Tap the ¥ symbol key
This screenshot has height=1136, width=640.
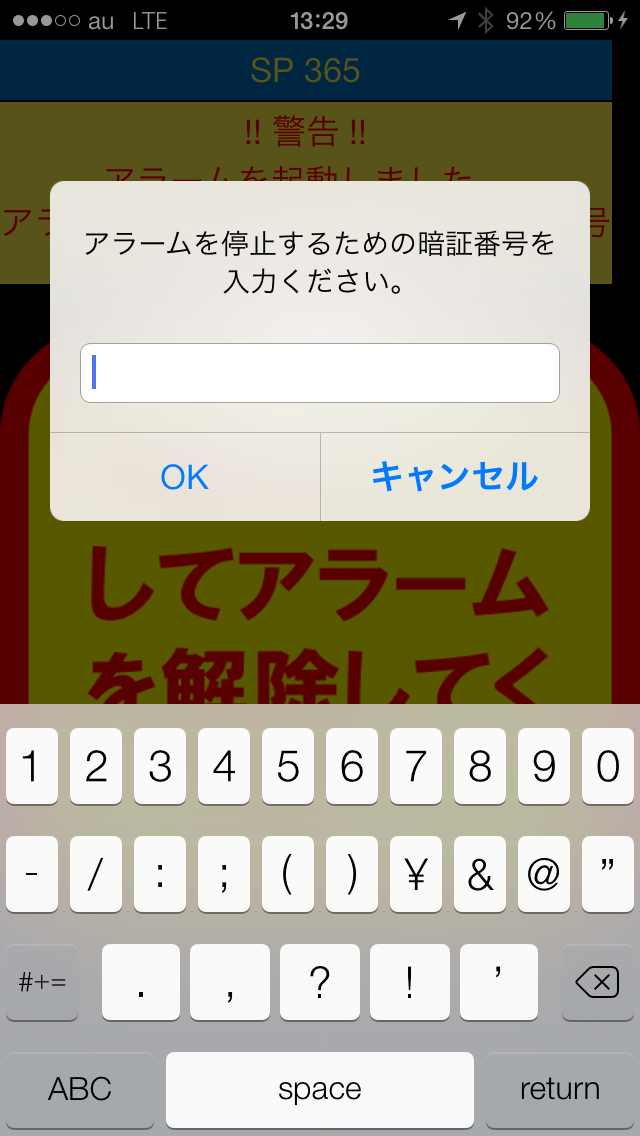coord(416,874)
